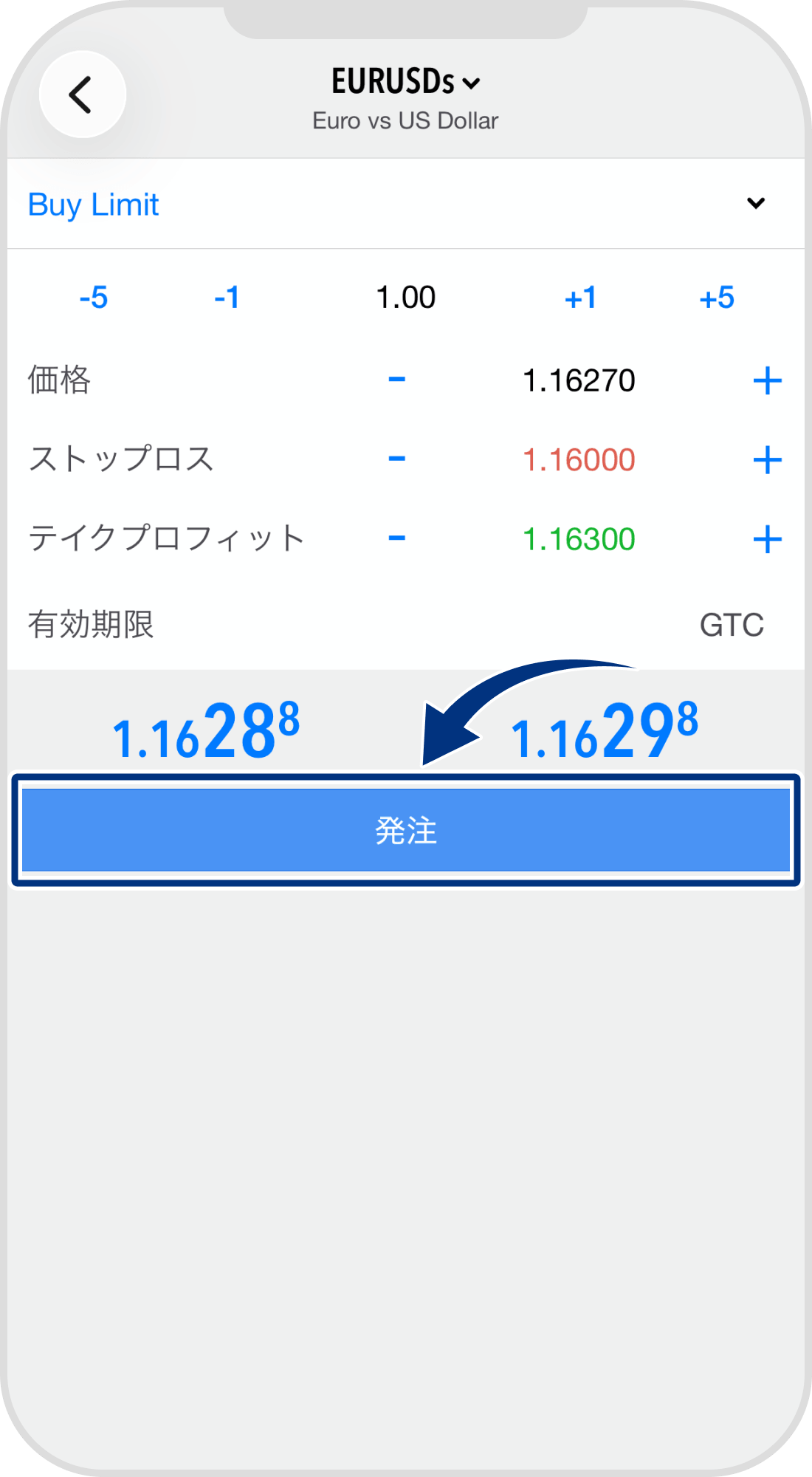Open the Buy Limit order type dropdown
Screen dimensions: 812x1477
pos(93,204)
